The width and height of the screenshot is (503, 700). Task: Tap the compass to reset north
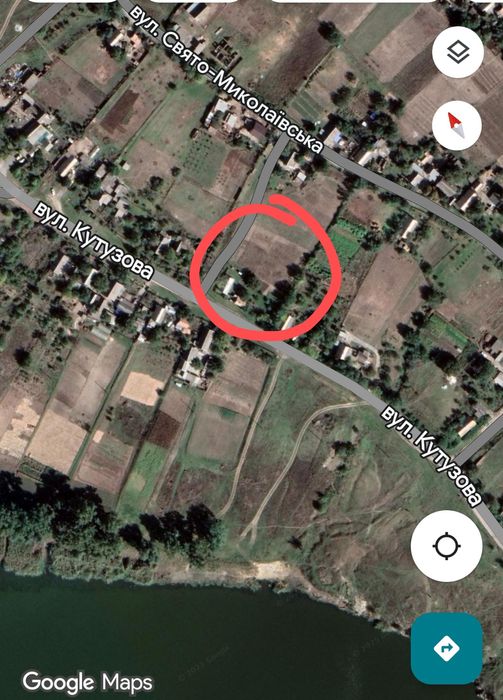tap(457, 125)
